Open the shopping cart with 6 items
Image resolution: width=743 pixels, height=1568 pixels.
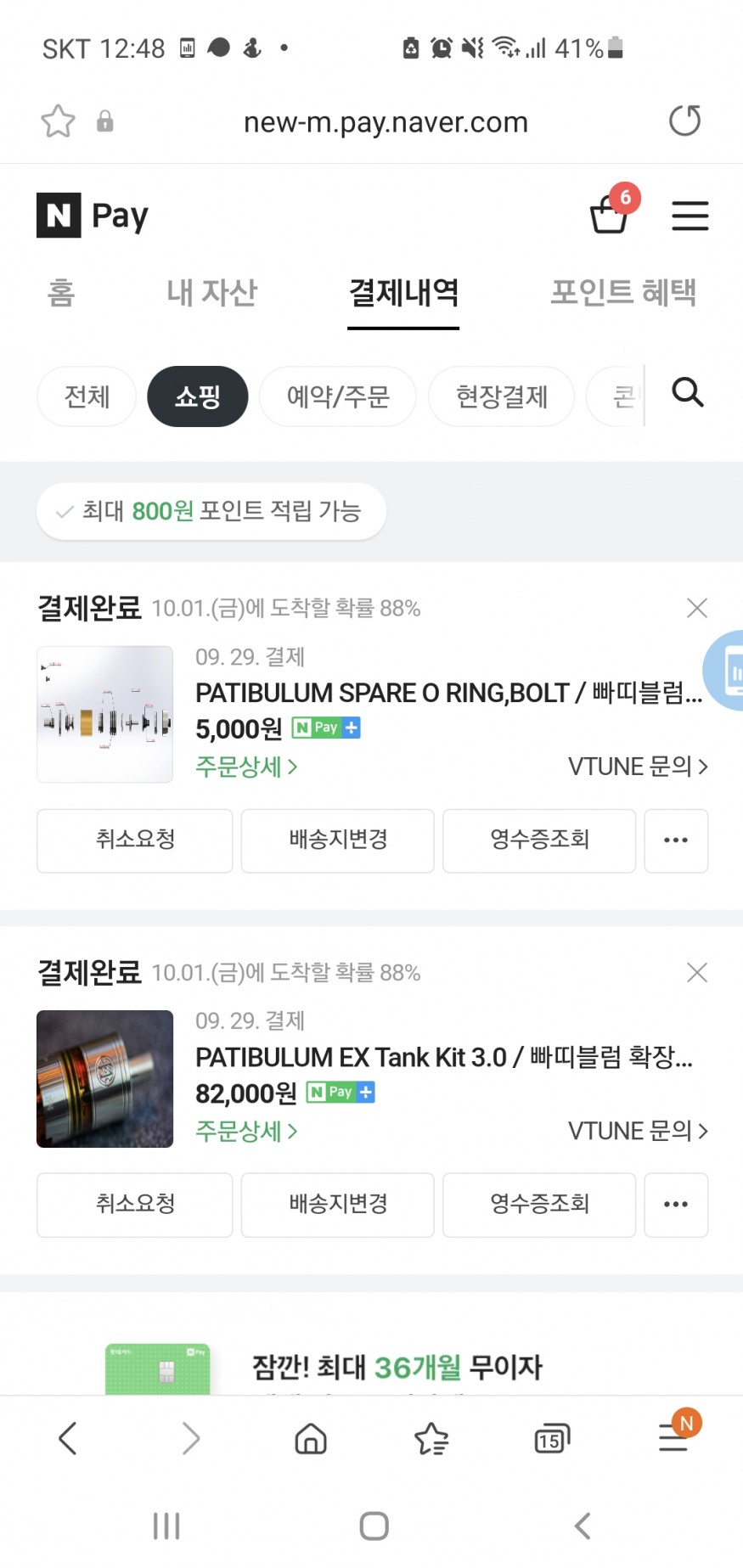pyautogui.click(x=610, y=214)
